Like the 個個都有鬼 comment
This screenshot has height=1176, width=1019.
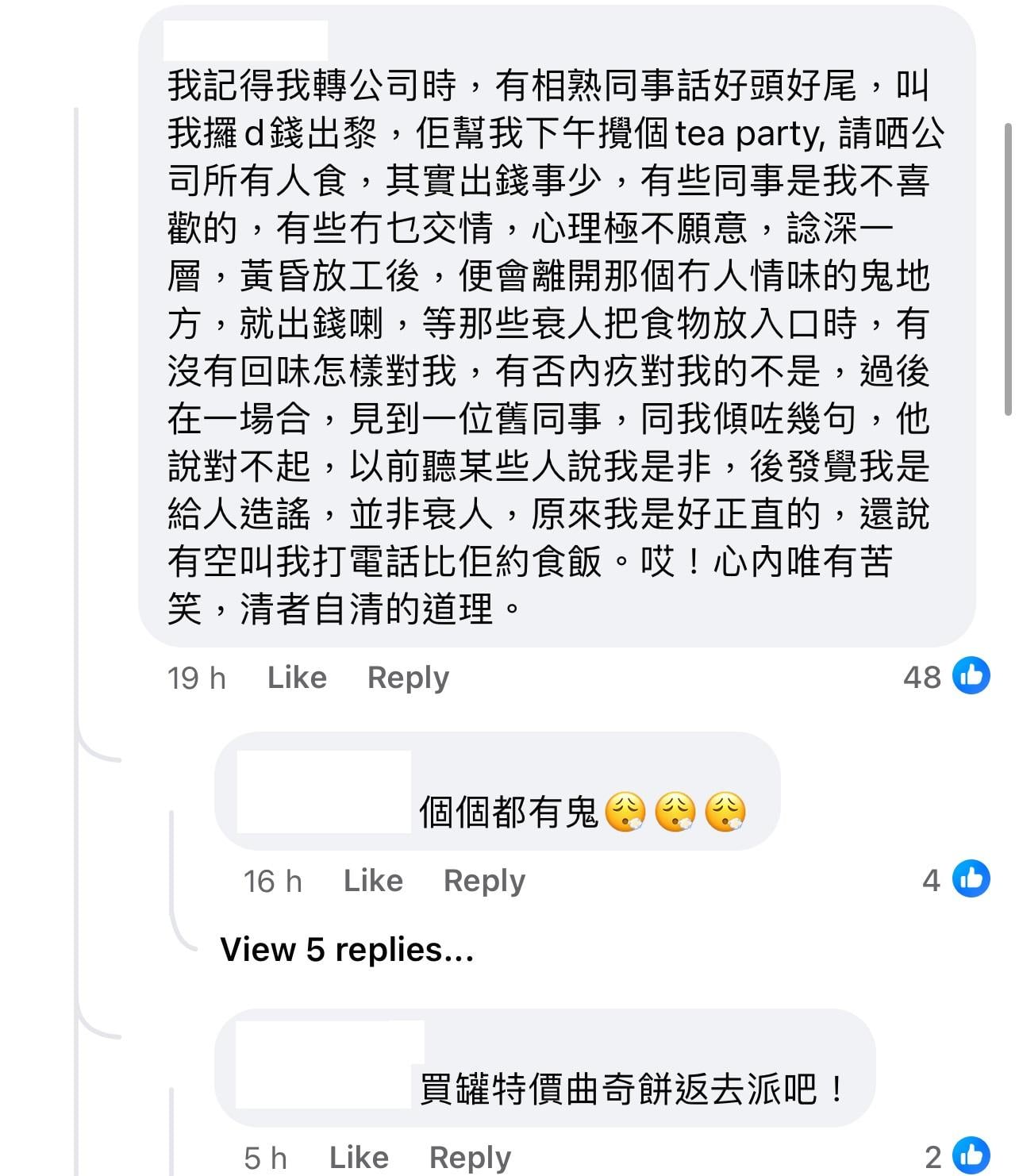pos(373,881)
